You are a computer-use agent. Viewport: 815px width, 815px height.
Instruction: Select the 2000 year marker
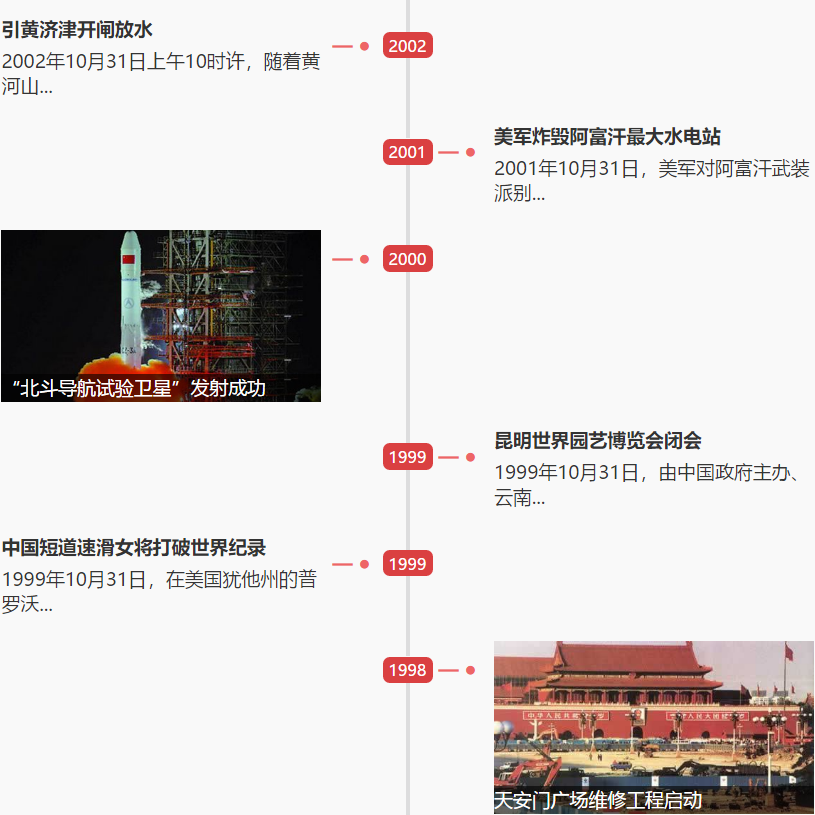[407, 259]
